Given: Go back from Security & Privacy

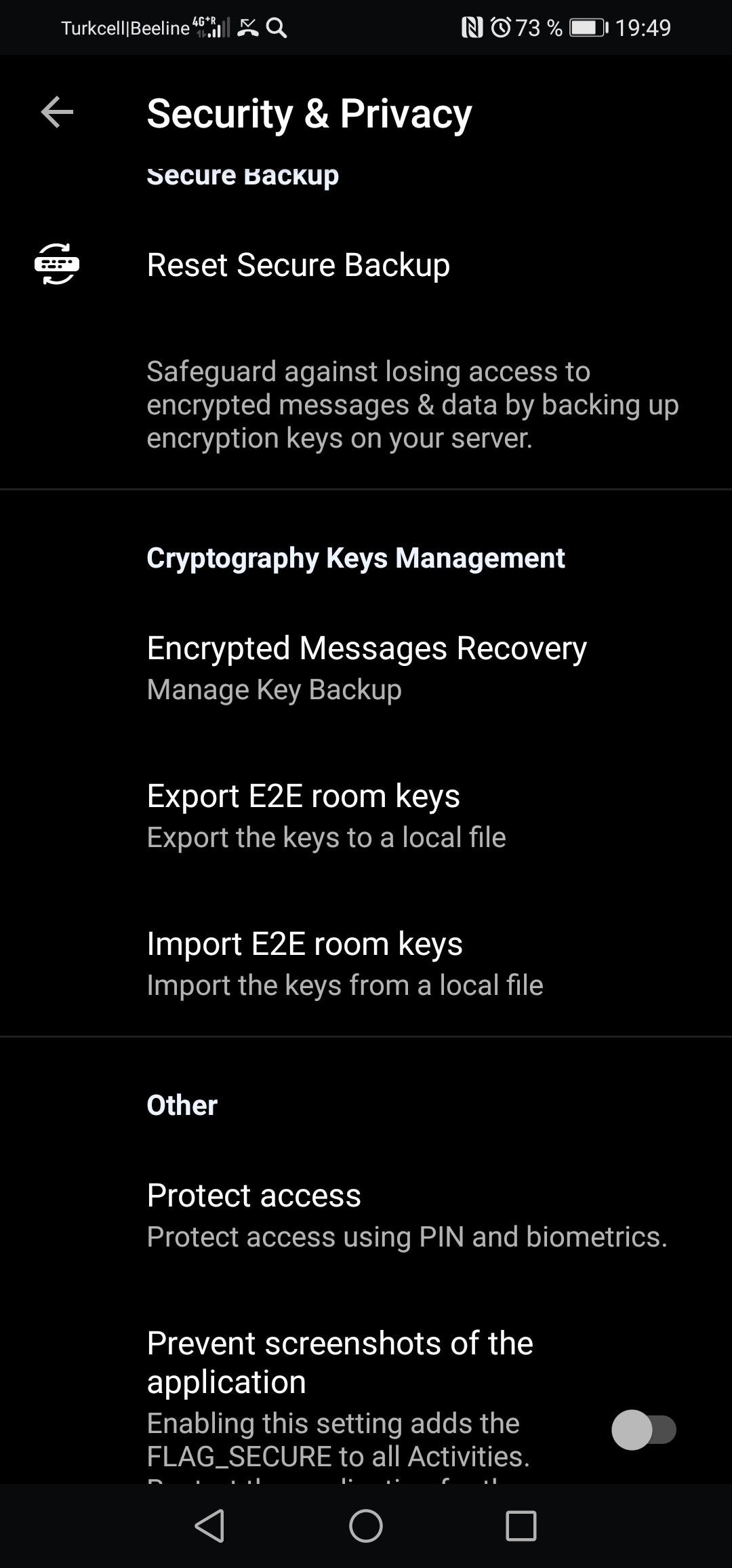Looking at the screenshot, I should 57,112.
